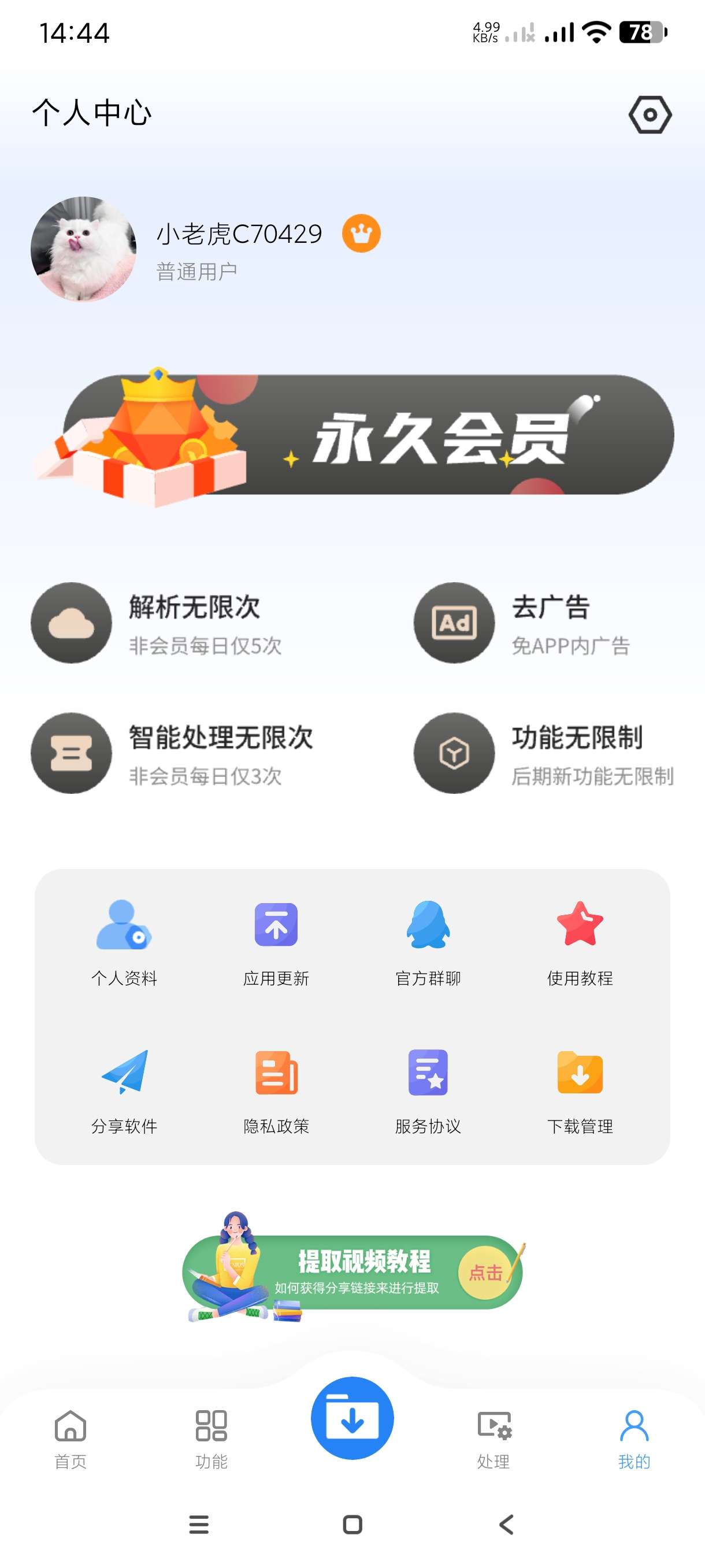Open recent apps from the navigation bar
Screen dimensions: 705x1568
199,1525
